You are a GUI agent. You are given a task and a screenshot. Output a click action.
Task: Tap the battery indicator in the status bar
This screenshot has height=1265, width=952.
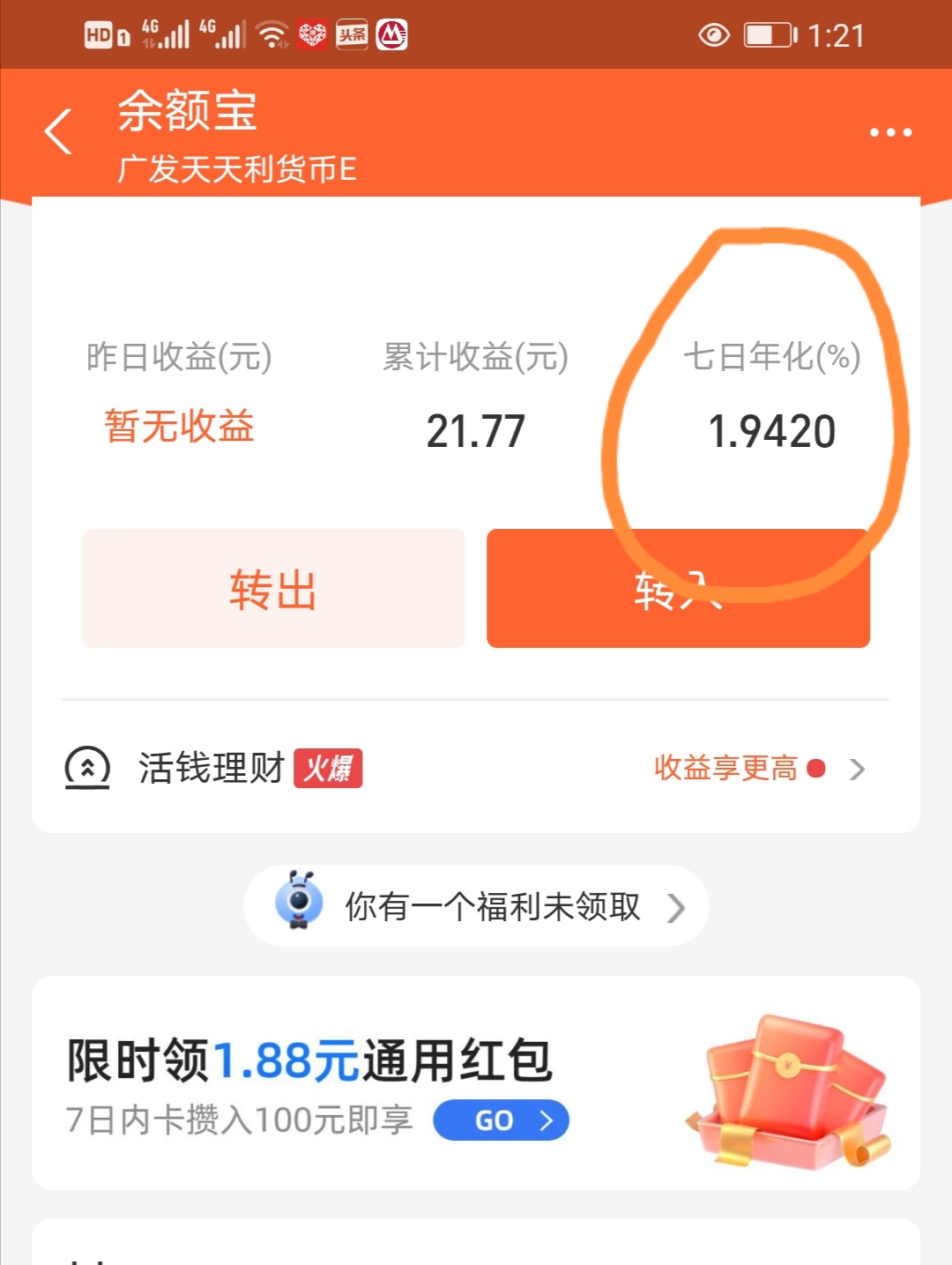(x=767, y=33)
